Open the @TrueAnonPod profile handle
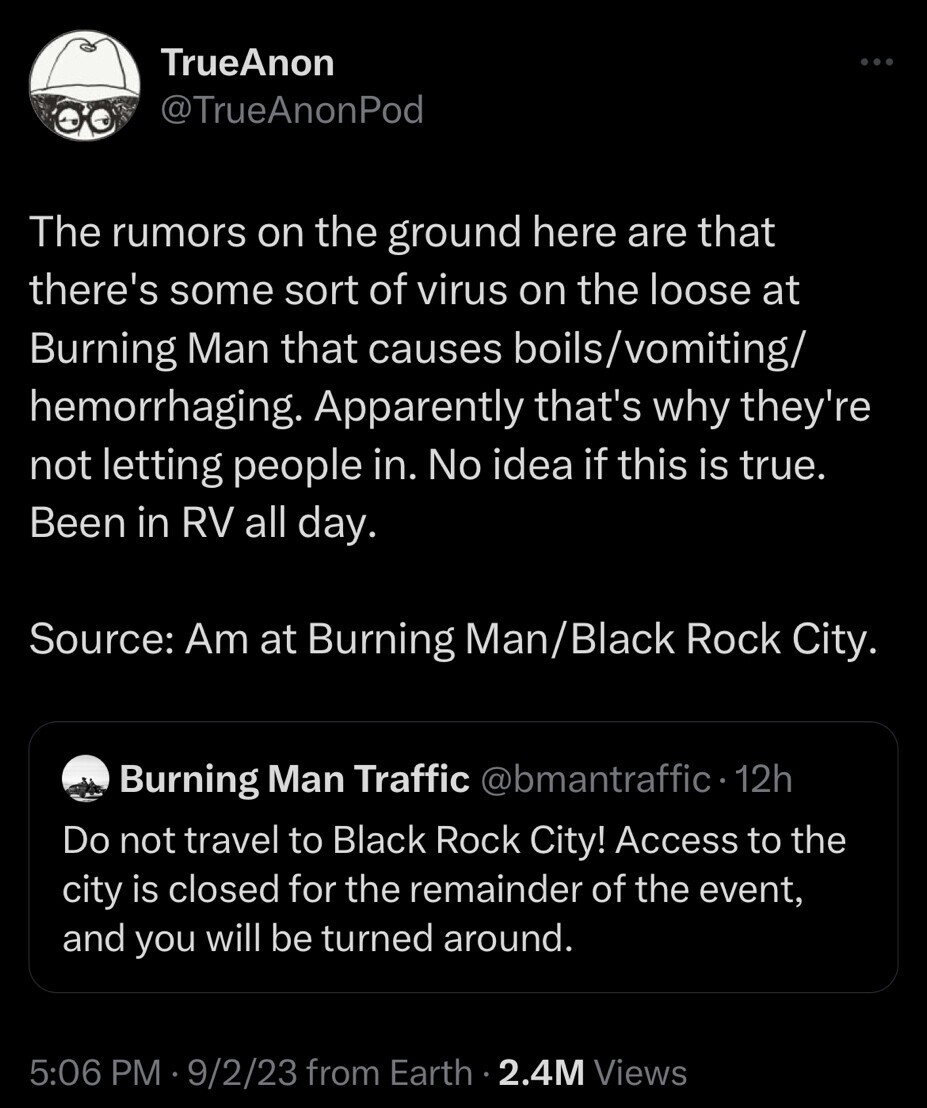This screenshot has height=1108, width=927. (292, 110)
